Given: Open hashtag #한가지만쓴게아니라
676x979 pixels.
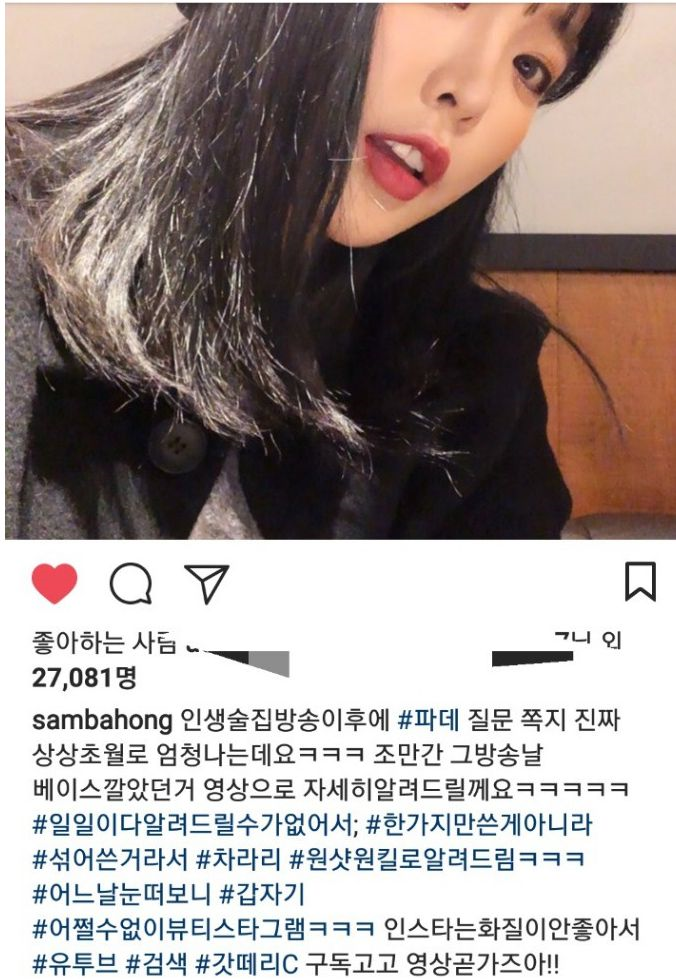Looking at the screenshot, I should (479, 825).
